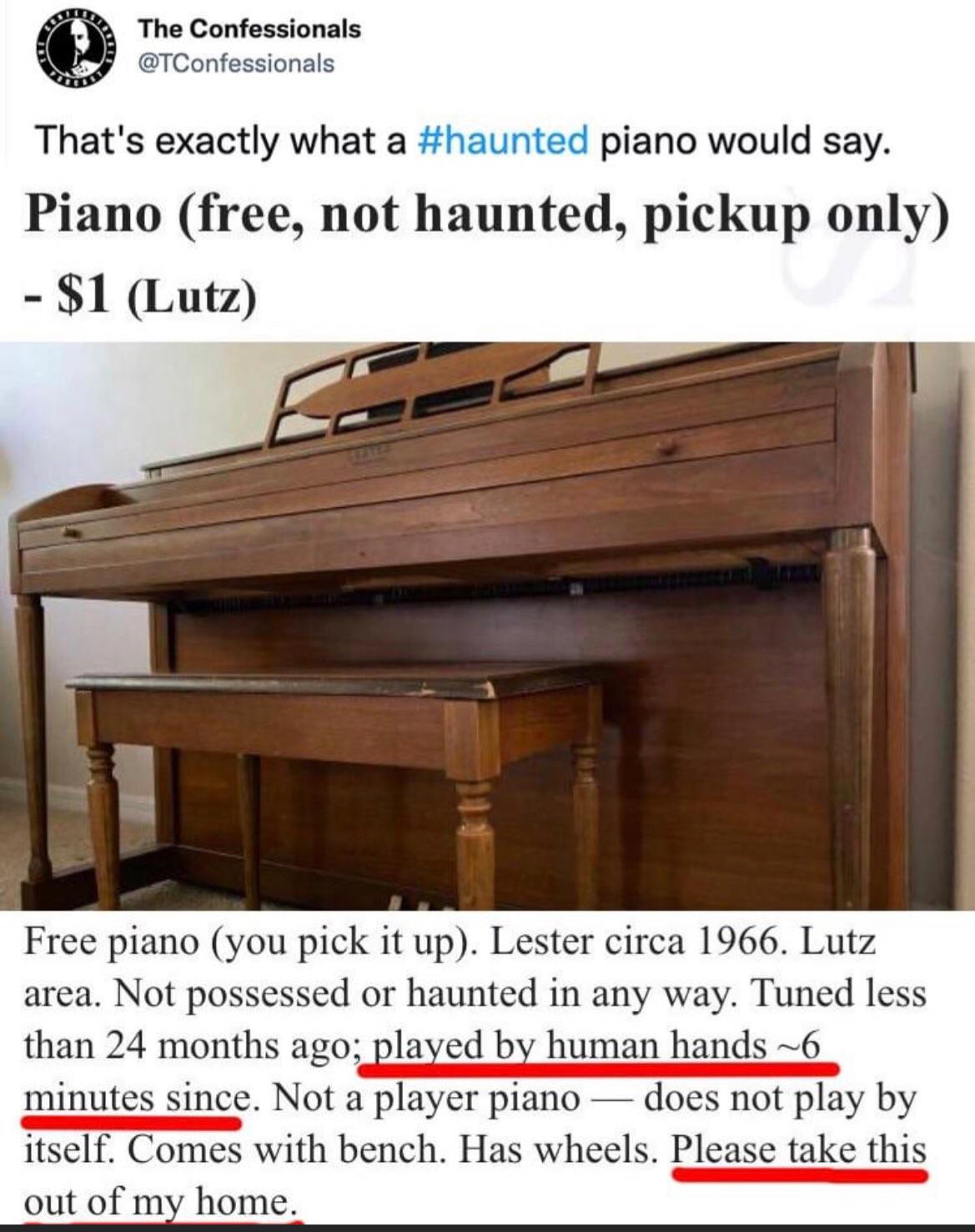Open the attached piano listing image

(487, 626)
